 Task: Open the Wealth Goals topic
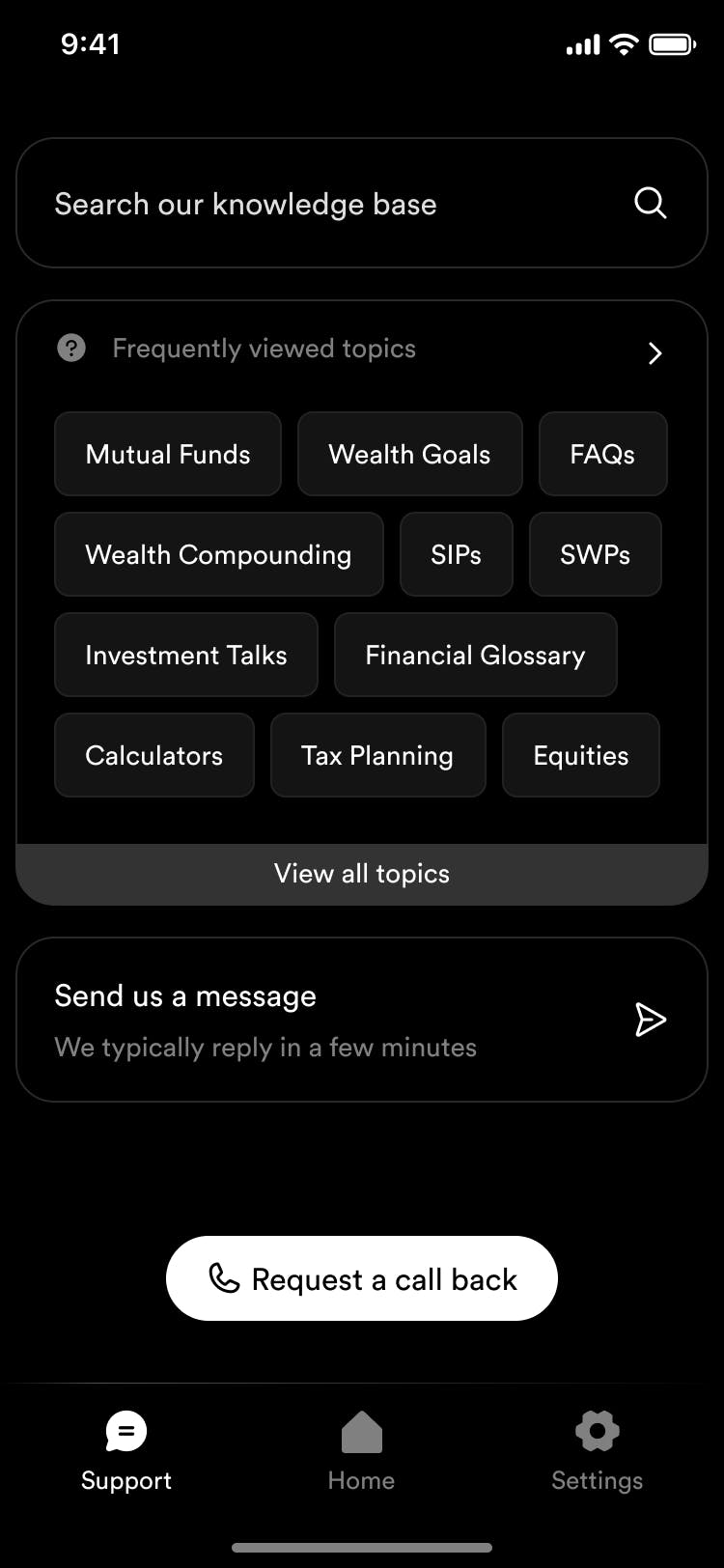pos(410,454)
